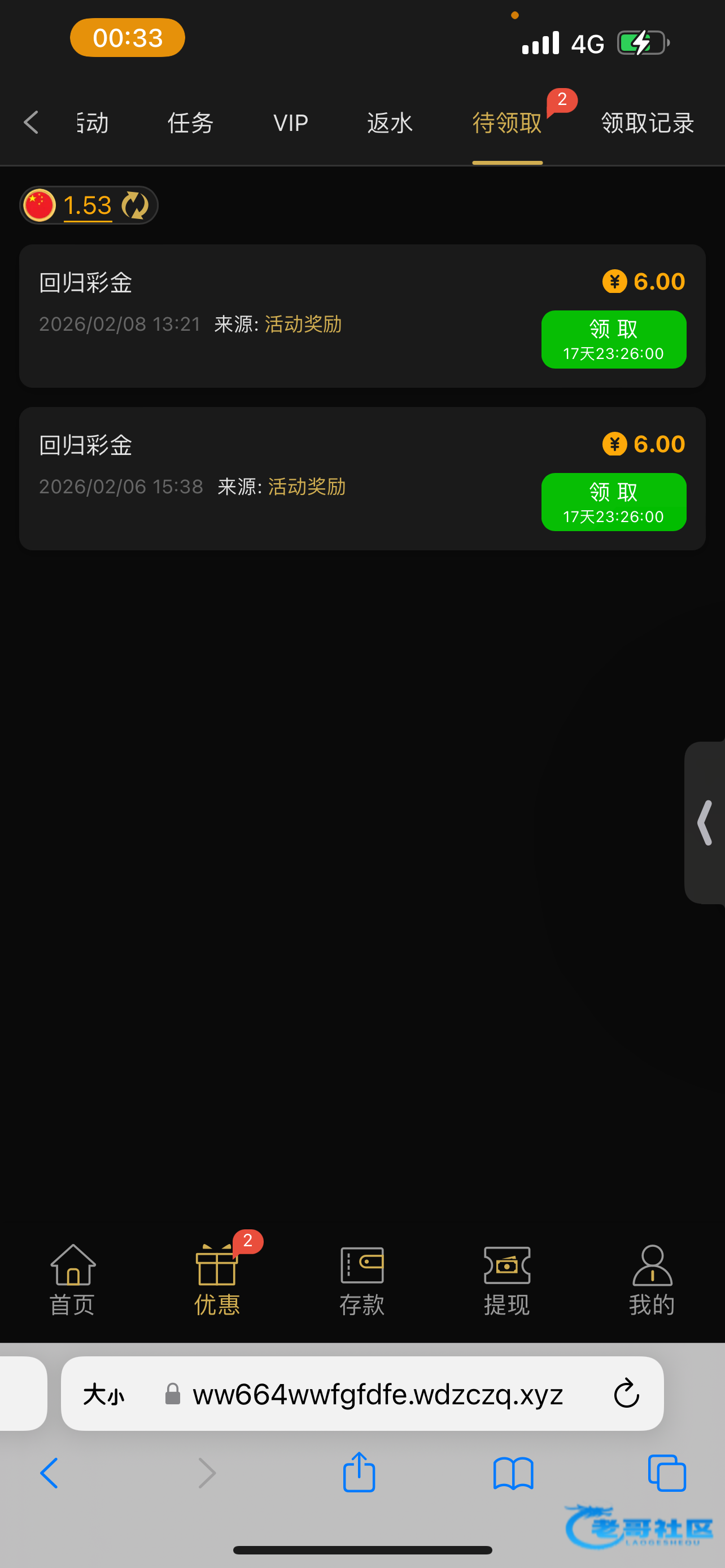Expand the side panel arrow handle
This screenshot has height=1568, width=725.
pyautogui.click(x=705, y=823)
